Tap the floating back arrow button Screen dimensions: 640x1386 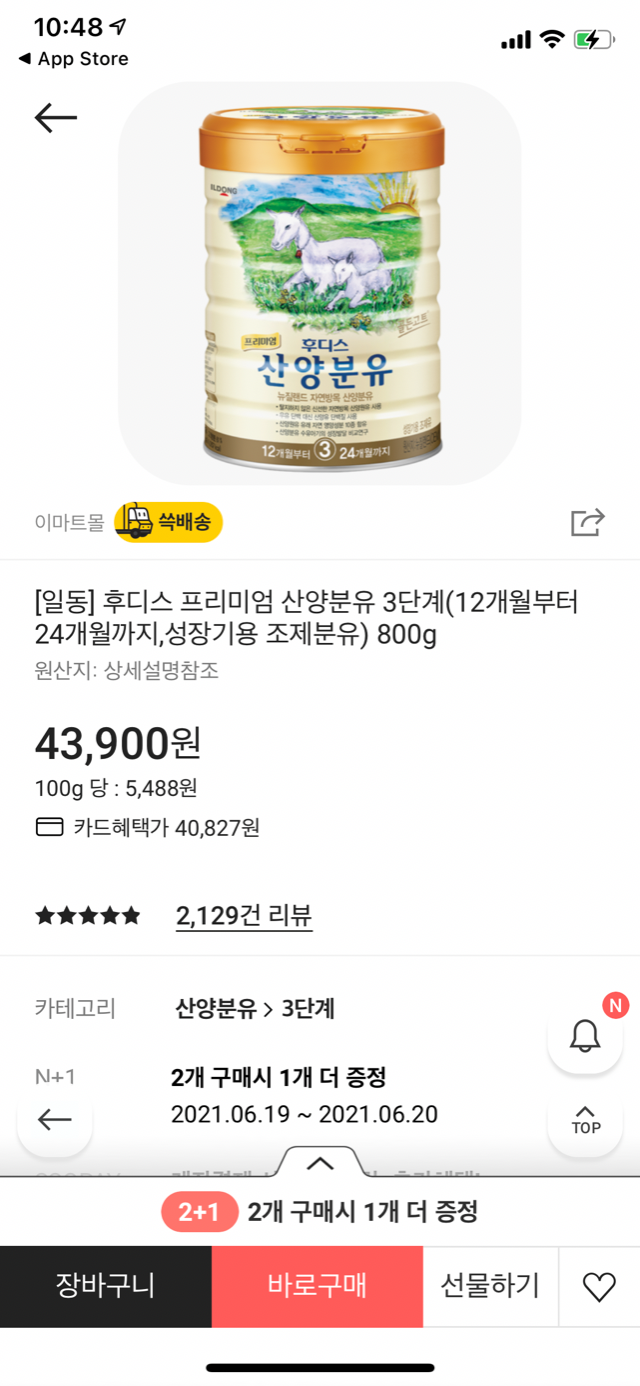[x=55, y=1119]
